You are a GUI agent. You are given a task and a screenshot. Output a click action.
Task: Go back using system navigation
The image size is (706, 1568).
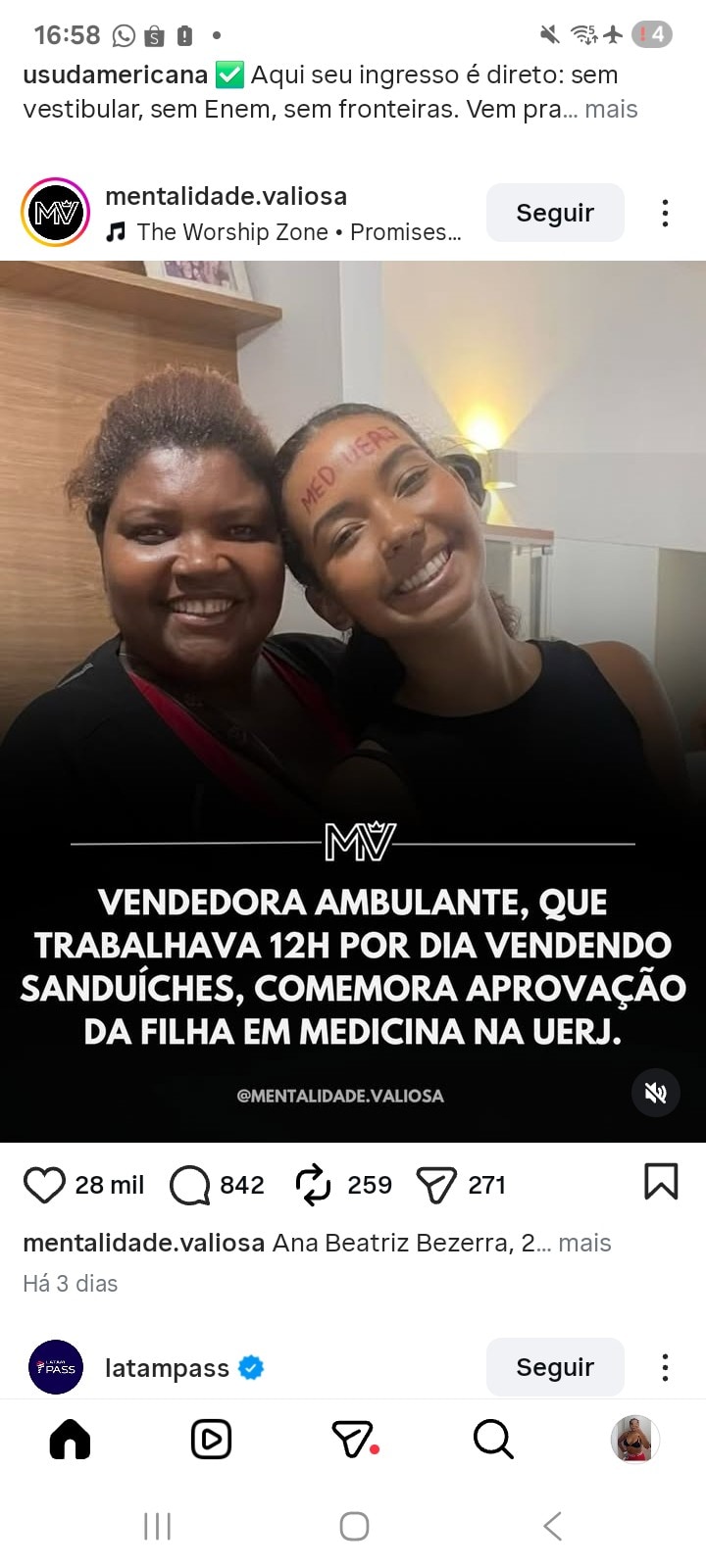point(552,1526)
